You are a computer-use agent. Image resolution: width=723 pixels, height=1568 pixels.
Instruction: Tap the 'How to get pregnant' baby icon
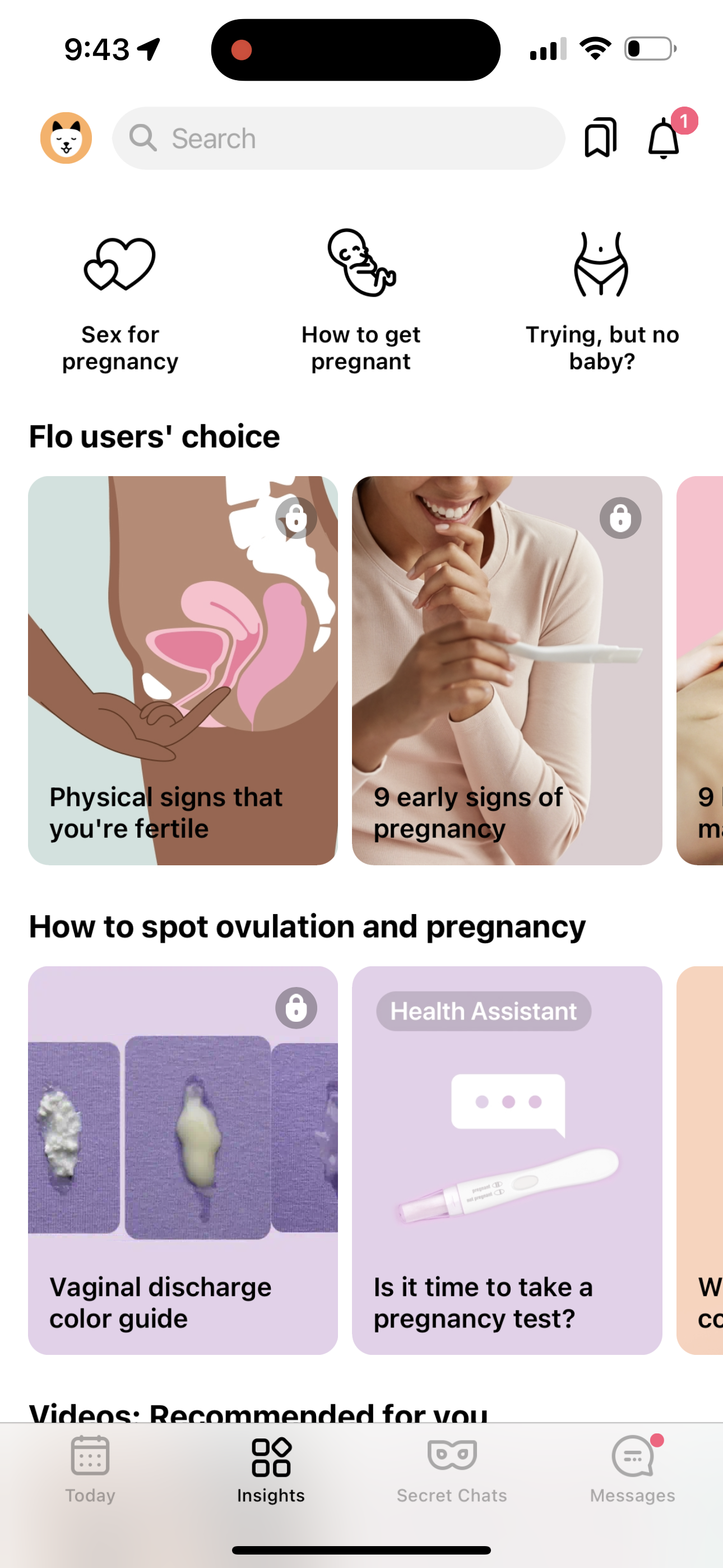point(360,265)
